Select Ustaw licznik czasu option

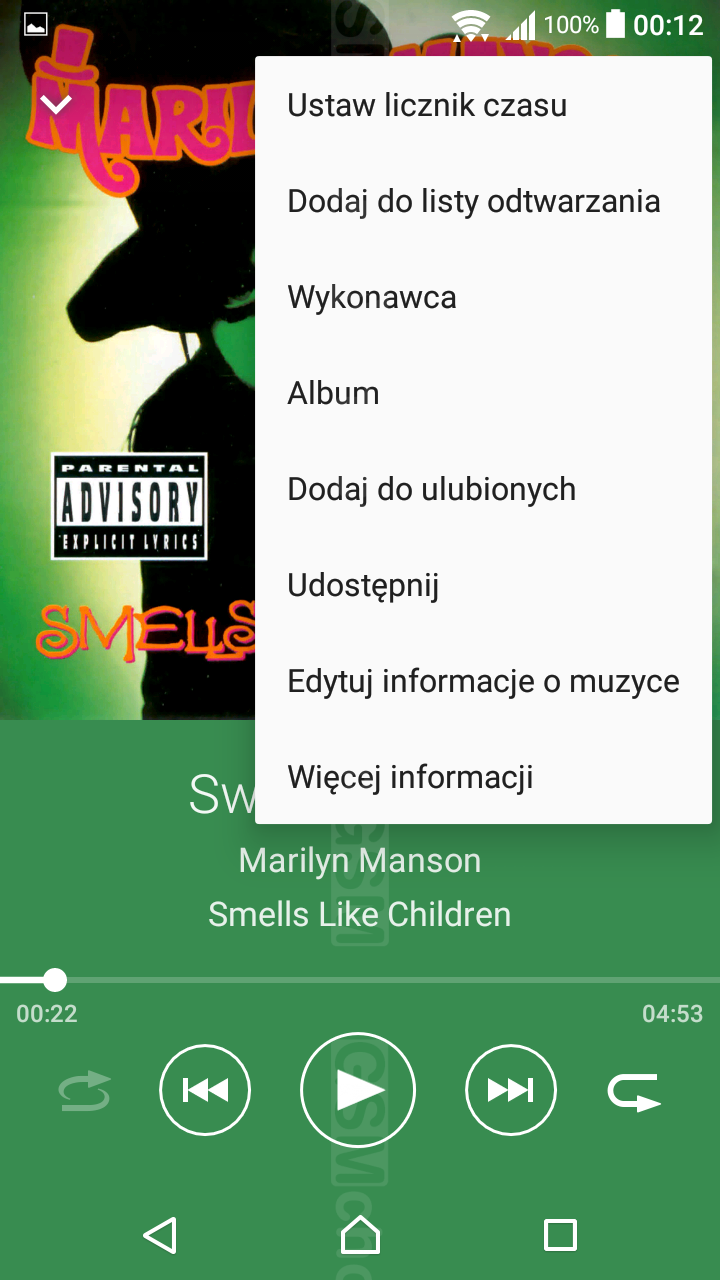tap(487, 105)
